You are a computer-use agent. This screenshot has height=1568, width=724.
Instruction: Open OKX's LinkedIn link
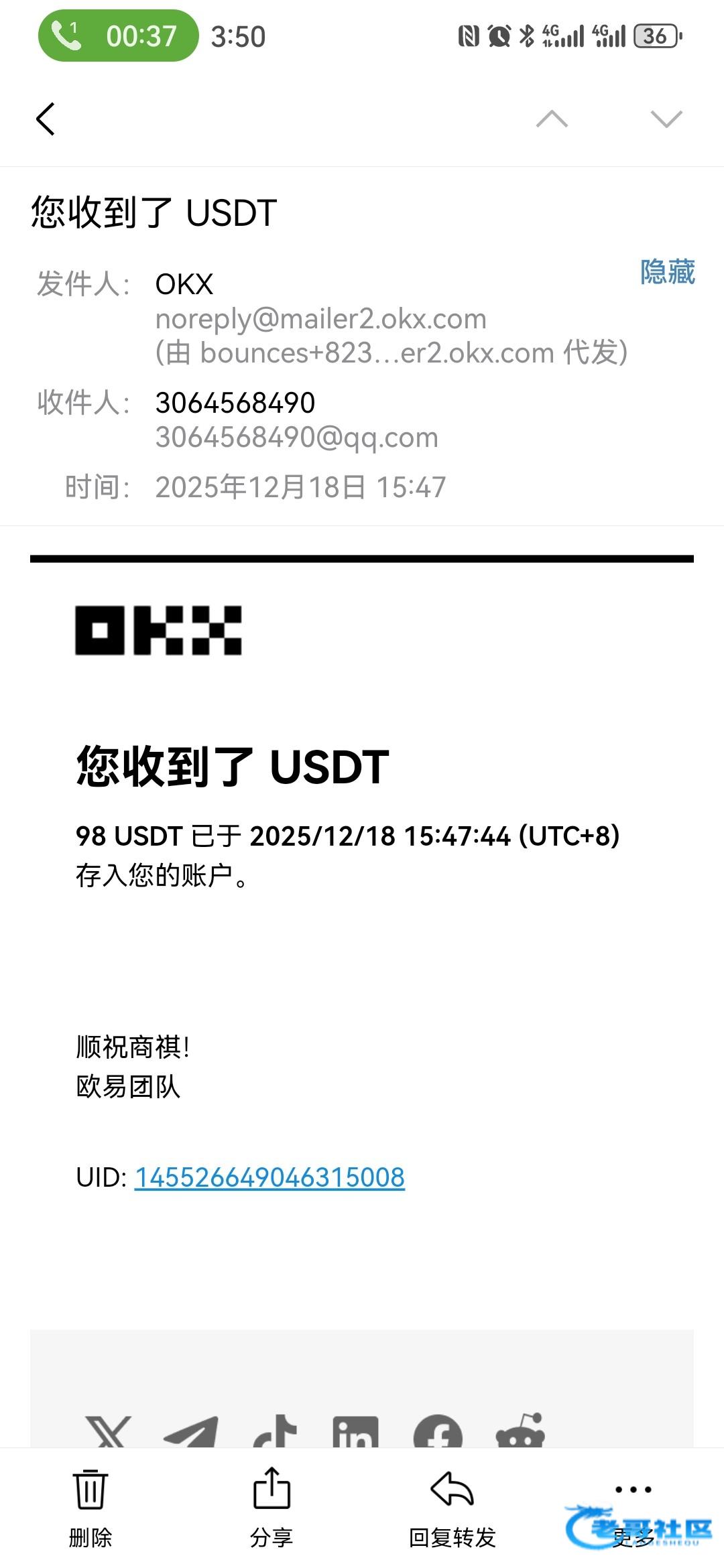[355, 1433]
